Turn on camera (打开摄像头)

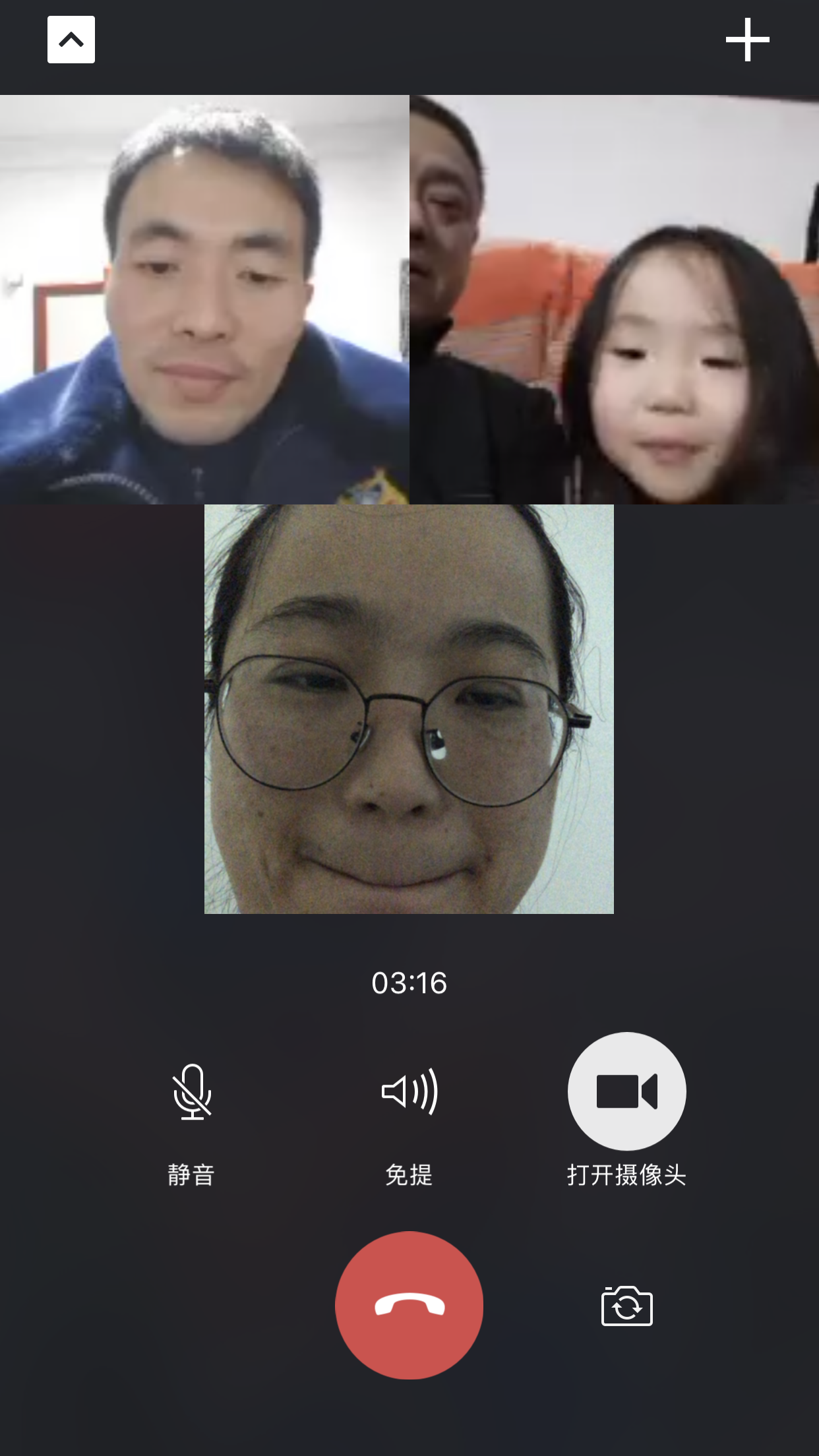click(x=626, y=1091)
